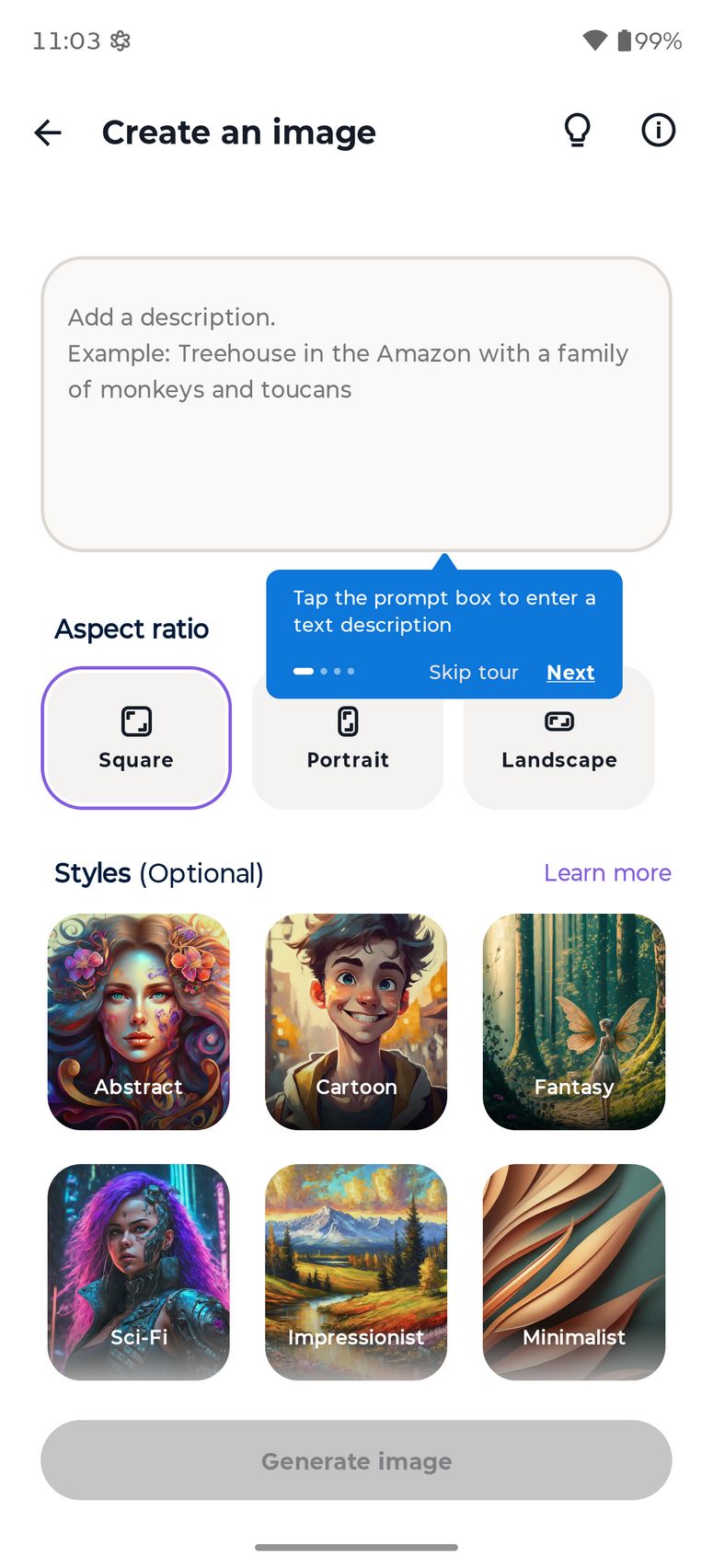Open Learn more about styles
Viewport: 713px width, 1568px height.
click(607, 872)
